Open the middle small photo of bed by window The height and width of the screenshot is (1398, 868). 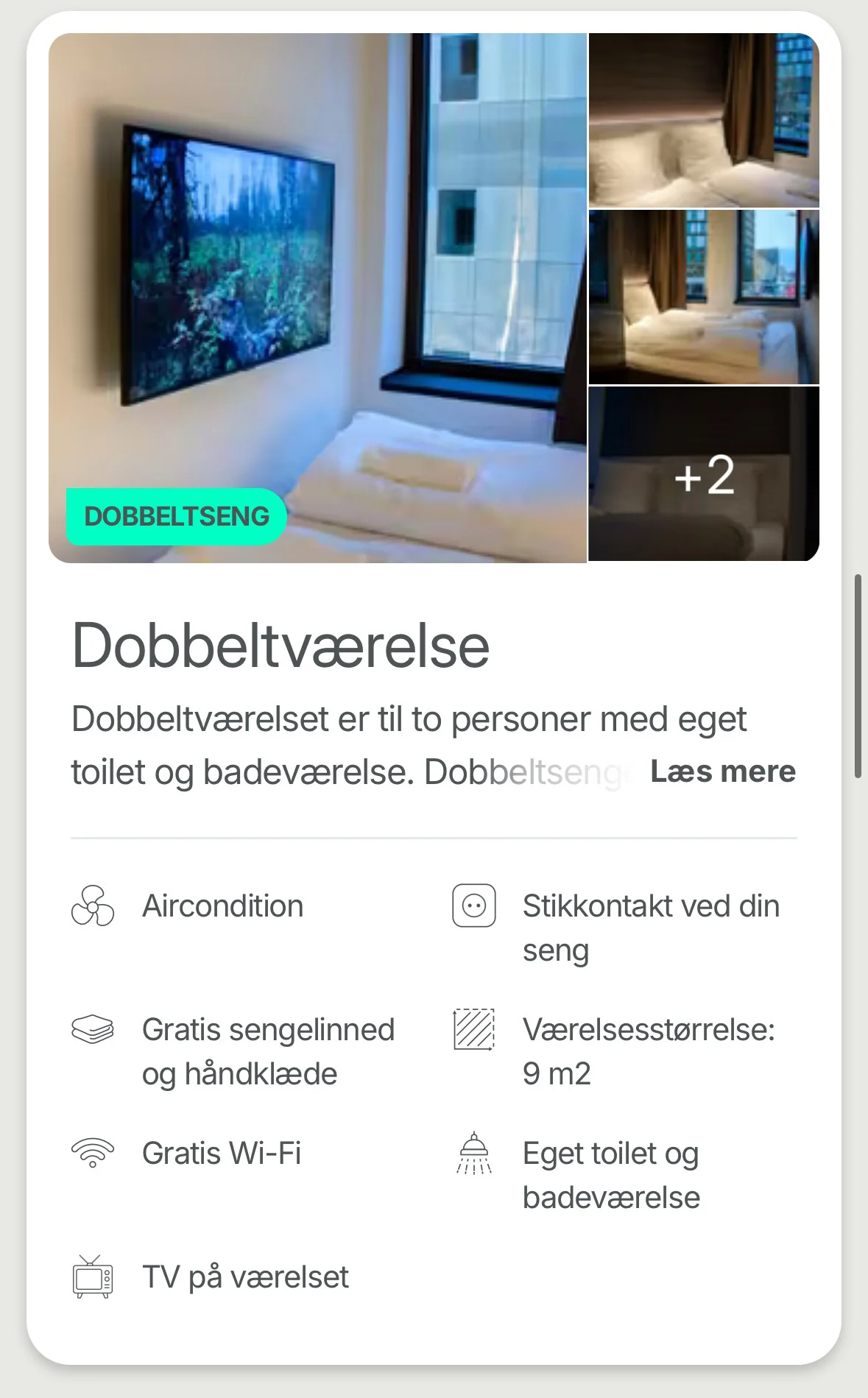tap(704, 297)
